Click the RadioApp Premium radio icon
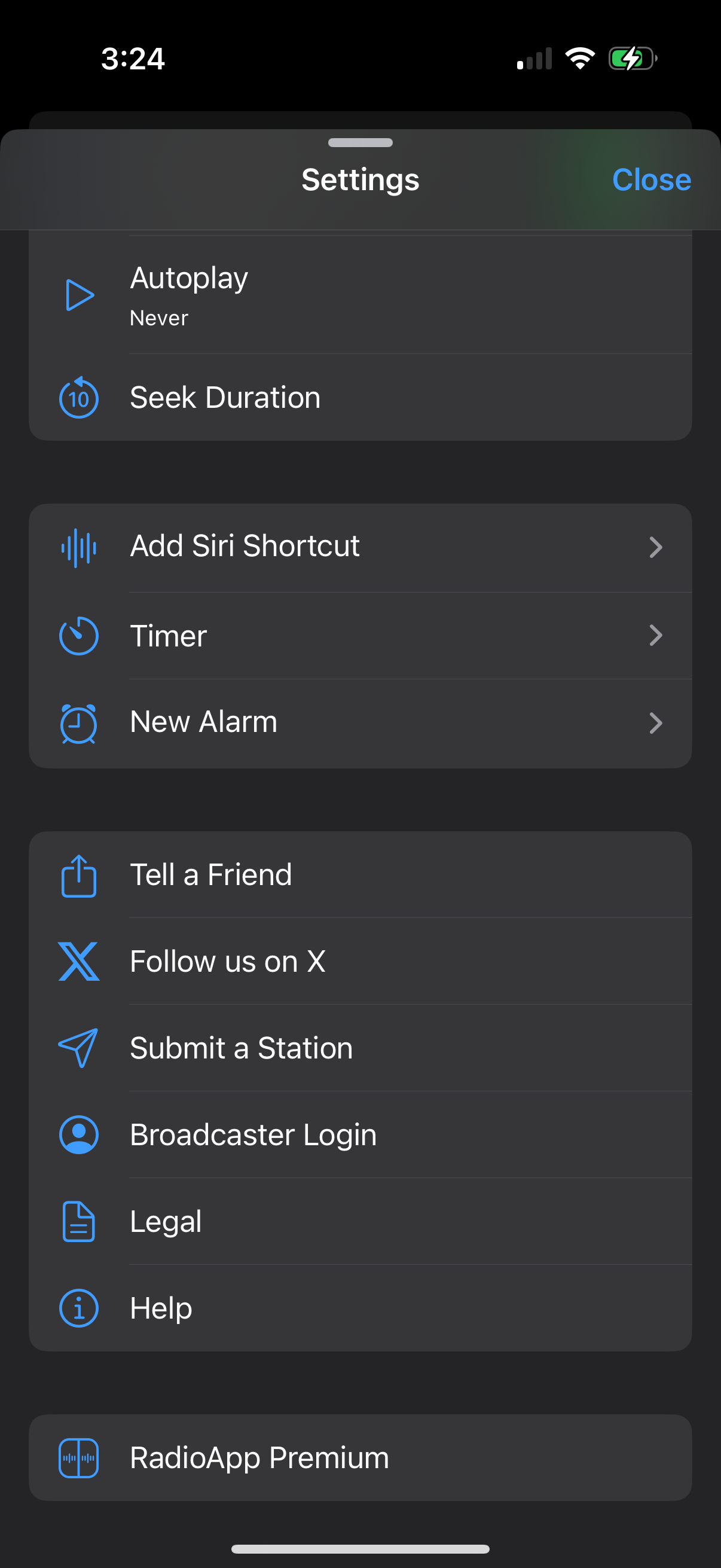The height and width of the screenshot is (1568, 721). [x=78, y=1457]
